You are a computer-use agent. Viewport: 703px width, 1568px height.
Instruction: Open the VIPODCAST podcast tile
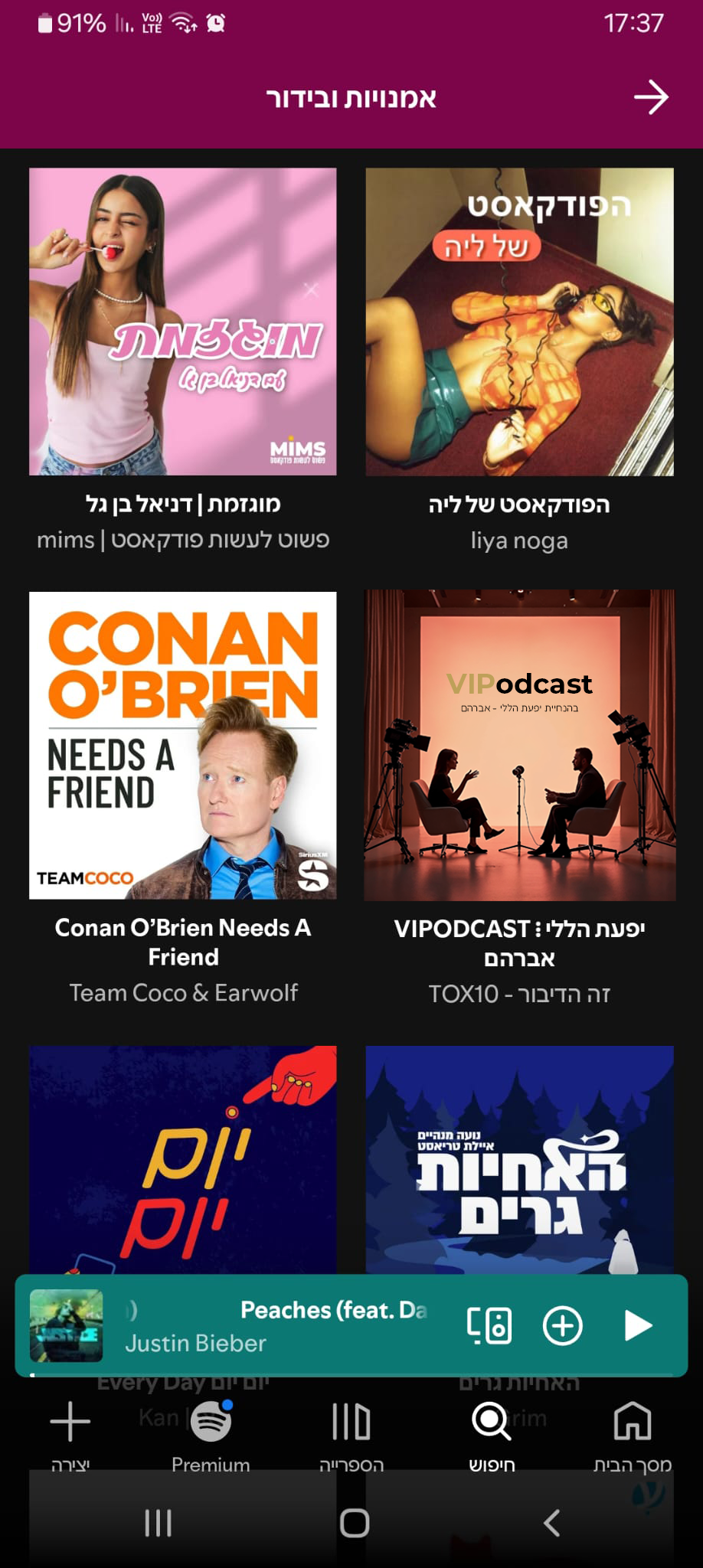tap(519, 745)
